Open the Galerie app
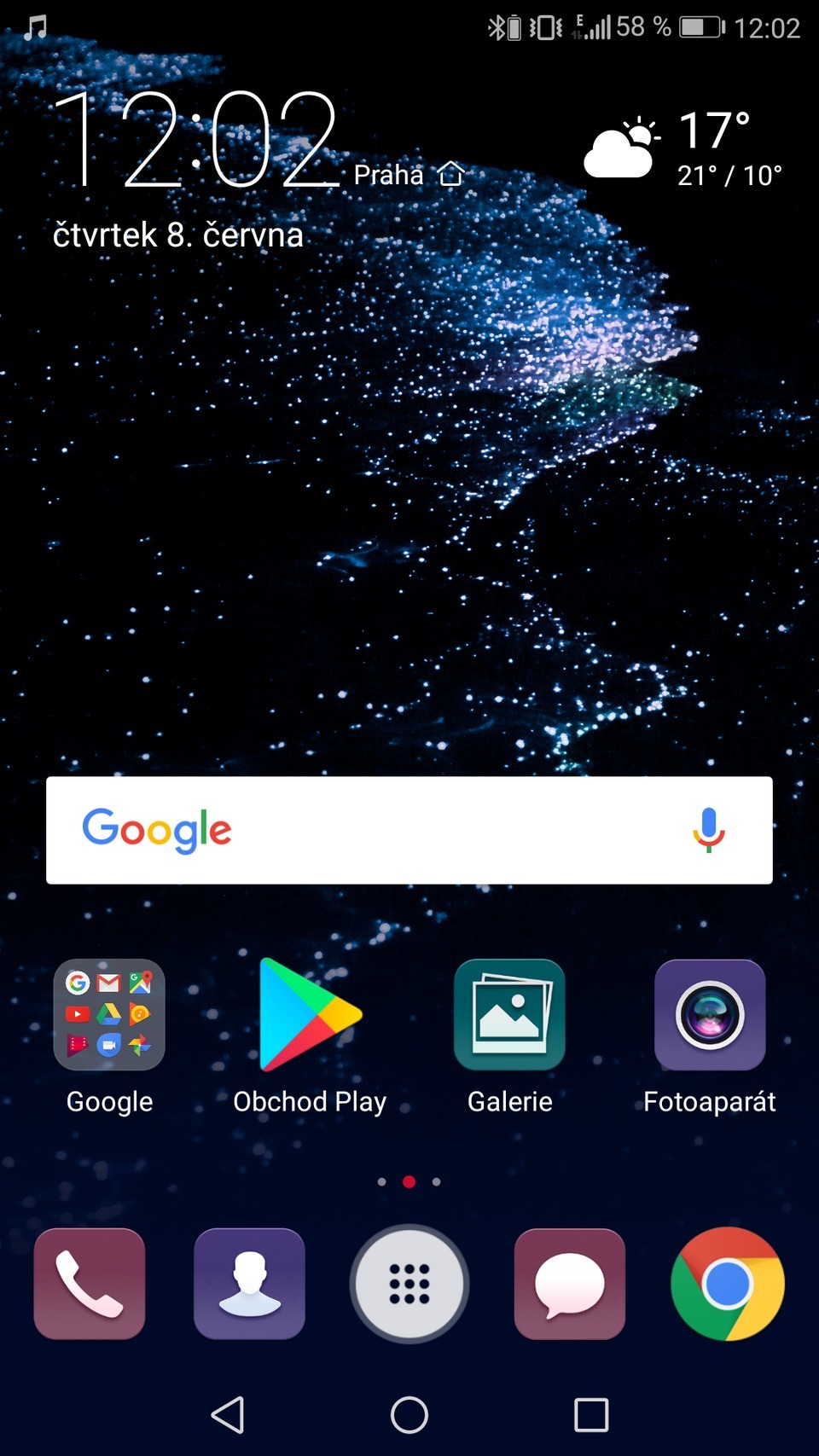Viewport: 819px width, 1456px height. tap(509, 1015)
